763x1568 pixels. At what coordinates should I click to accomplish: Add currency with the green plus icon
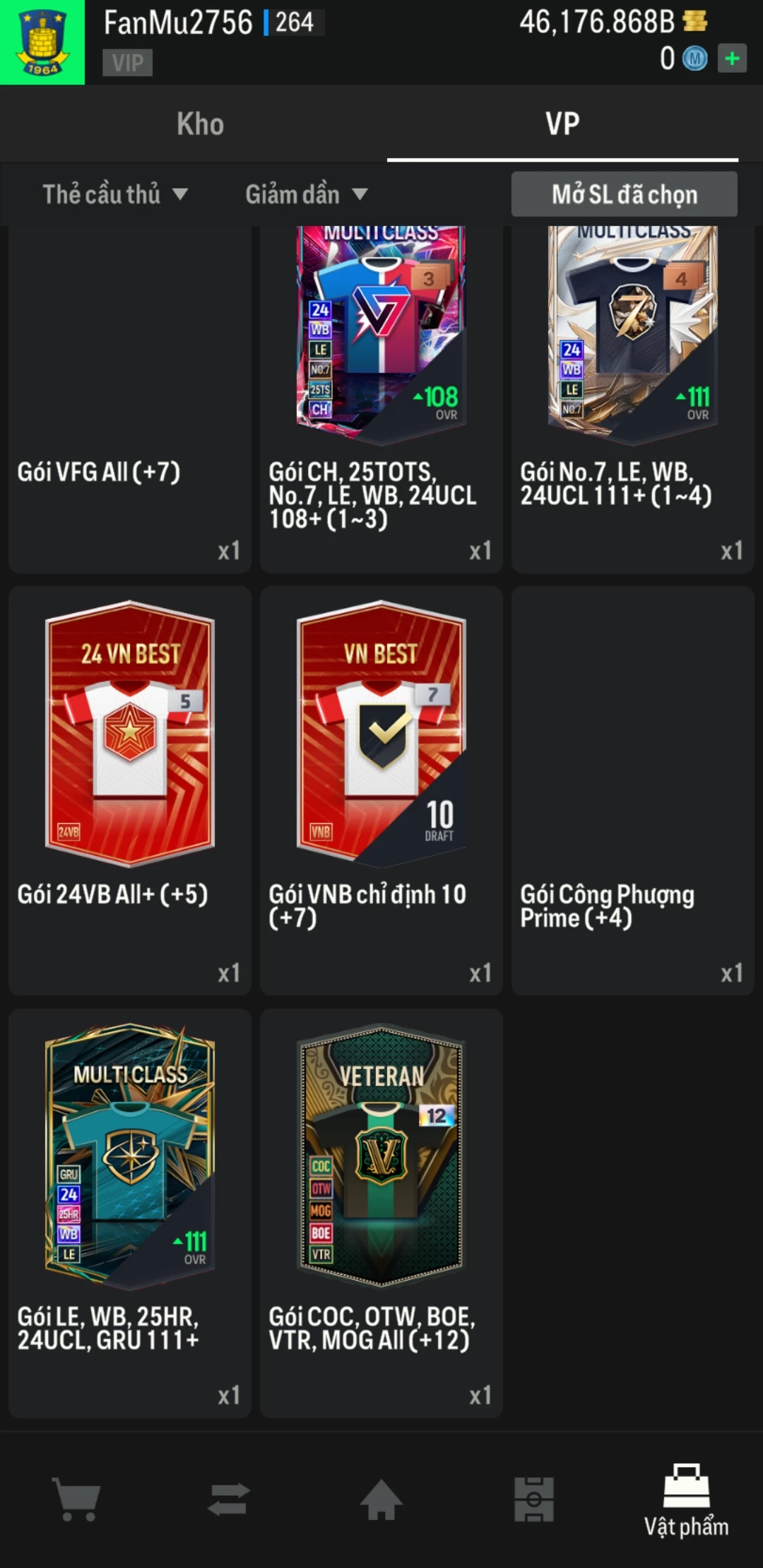tap(732, 59)
